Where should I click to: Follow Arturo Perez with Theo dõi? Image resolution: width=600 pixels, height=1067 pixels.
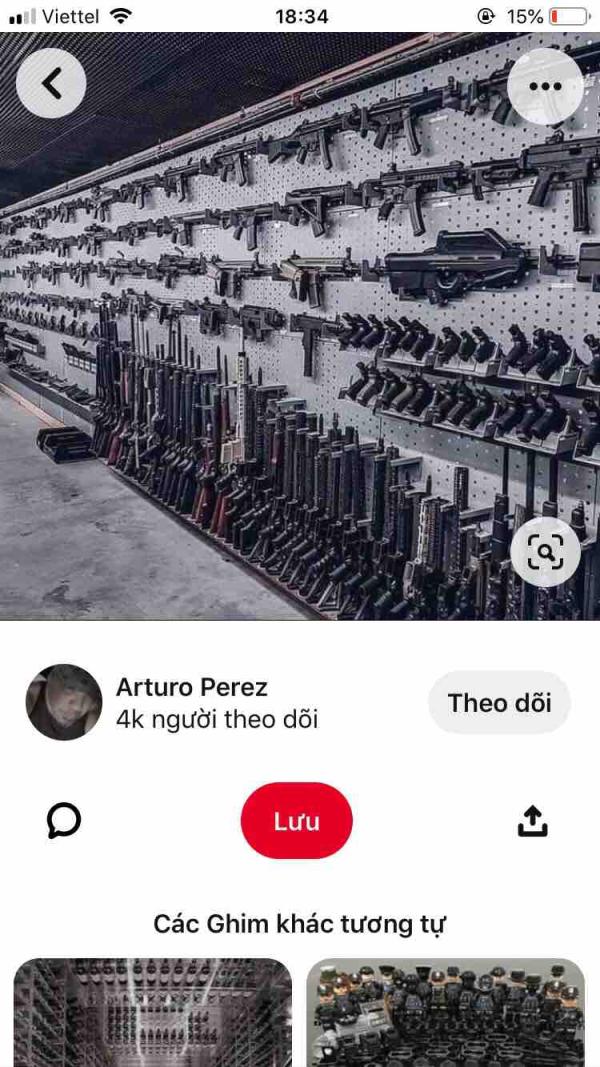pyautogui.click(x=499, y=703)
